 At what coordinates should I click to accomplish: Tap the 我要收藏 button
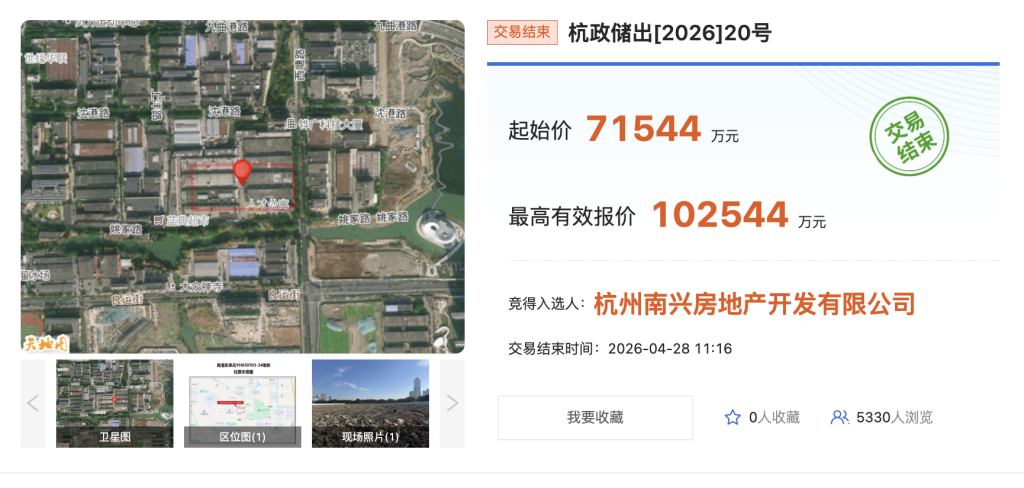coord(595,417)
